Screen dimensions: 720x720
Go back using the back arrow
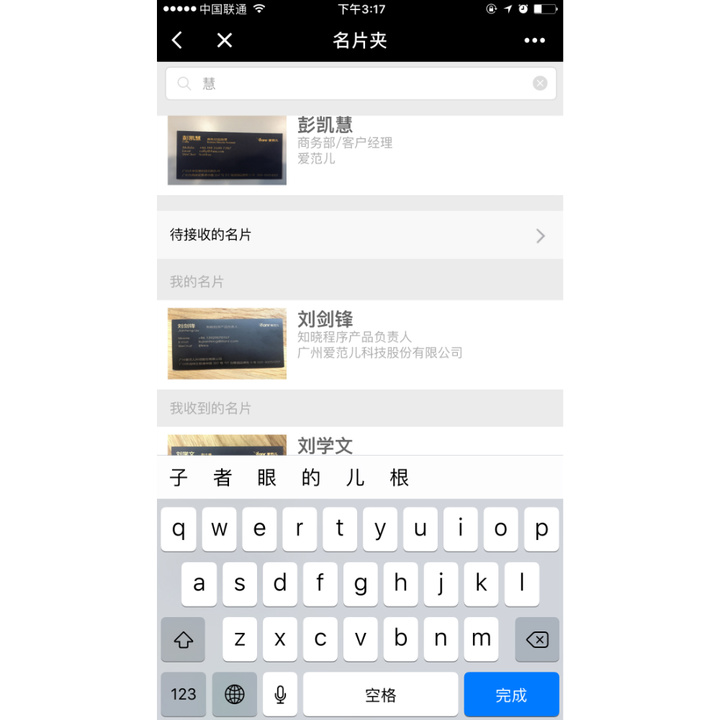point(177,40)
